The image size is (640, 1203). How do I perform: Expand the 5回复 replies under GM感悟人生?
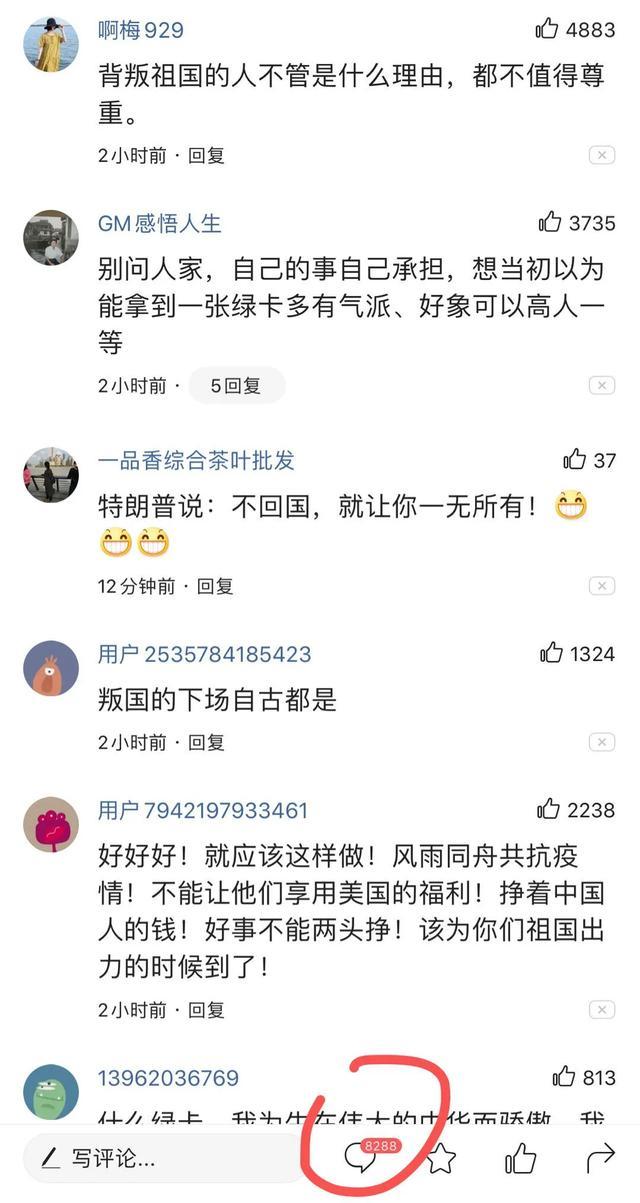pyautogui.click(x=236, y=385)
